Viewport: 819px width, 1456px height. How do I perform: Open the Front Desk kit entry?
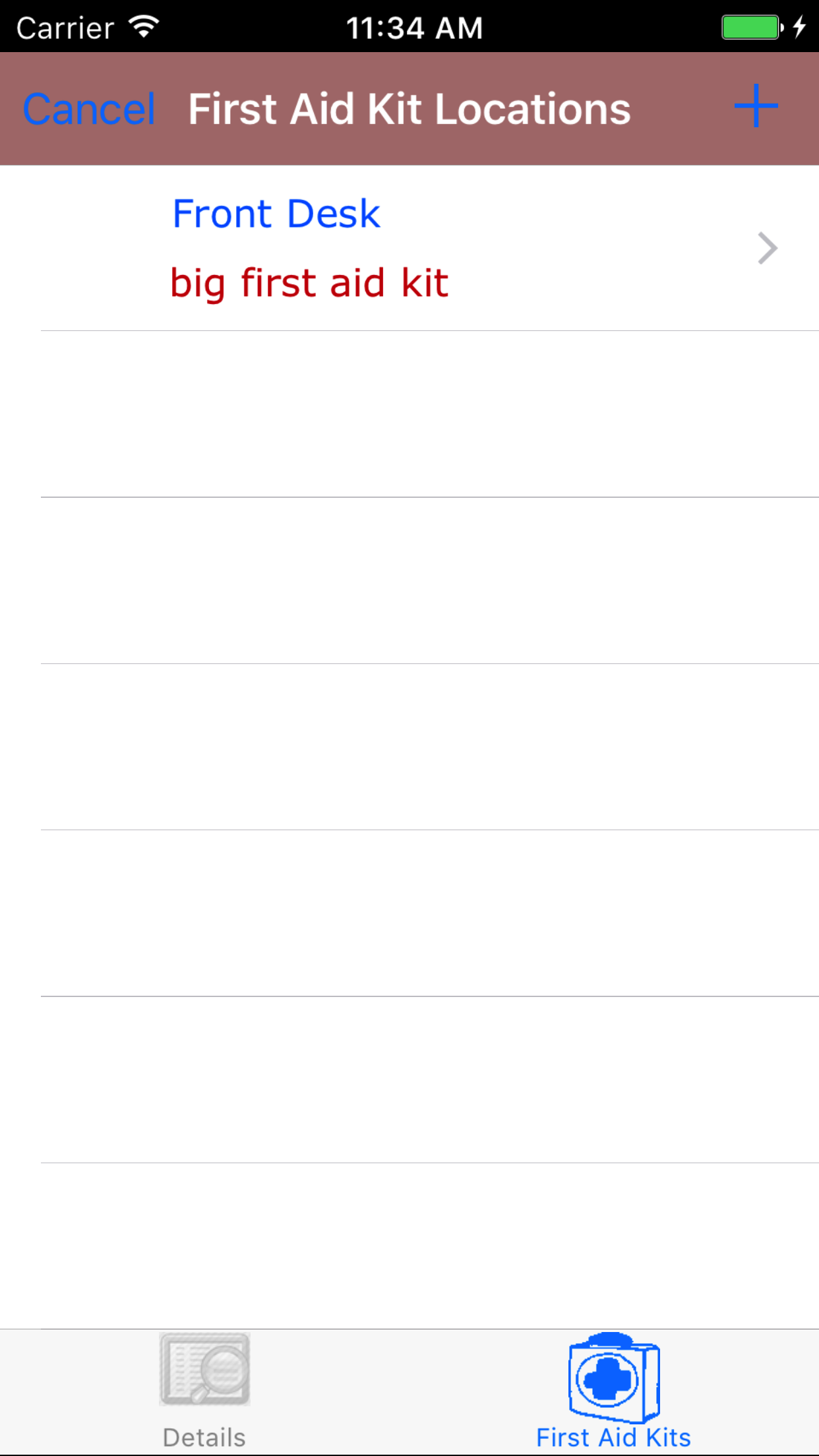point(409,249)
